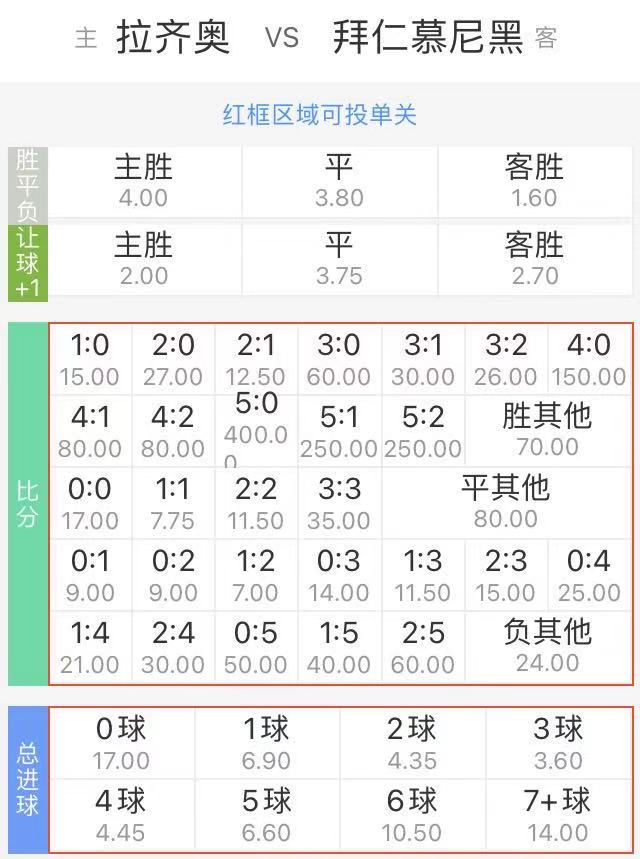Select 7+球 total goals
Image resolution: width=640 pixels, height=859 pixels.
[x=558, y=816]
